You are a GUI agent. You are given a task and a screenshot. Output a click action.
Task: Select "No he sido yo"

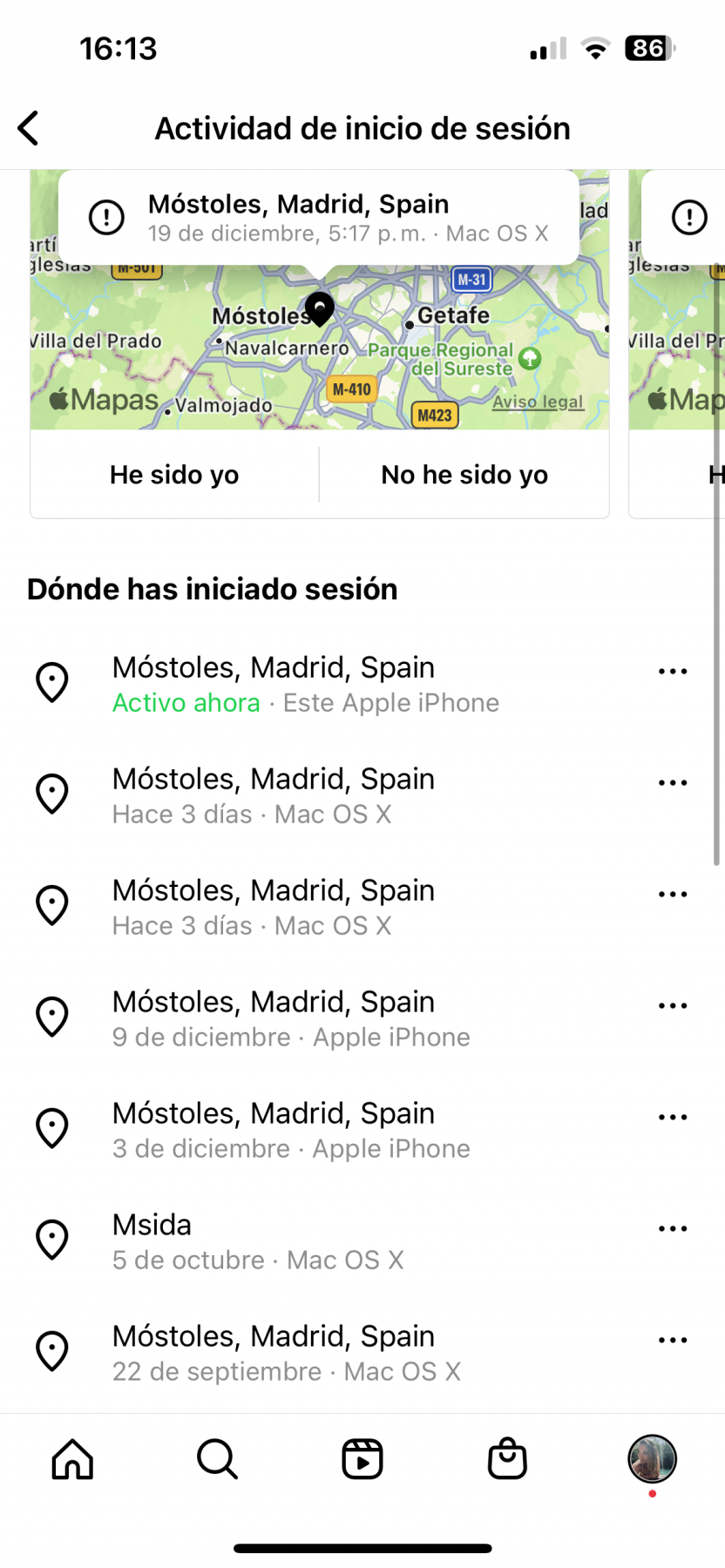coord(464,475)
